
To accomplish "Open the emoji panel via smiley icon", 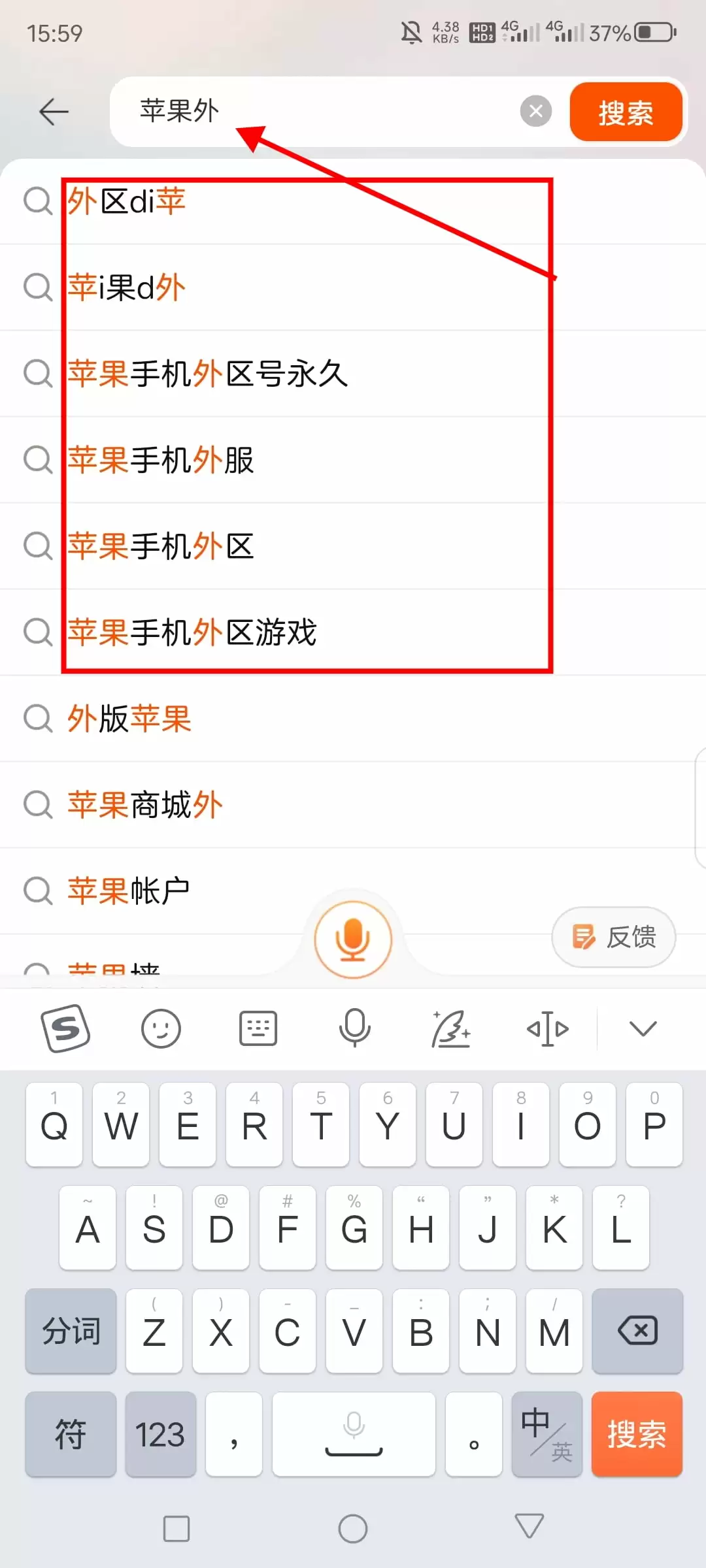I will 162,1028.
